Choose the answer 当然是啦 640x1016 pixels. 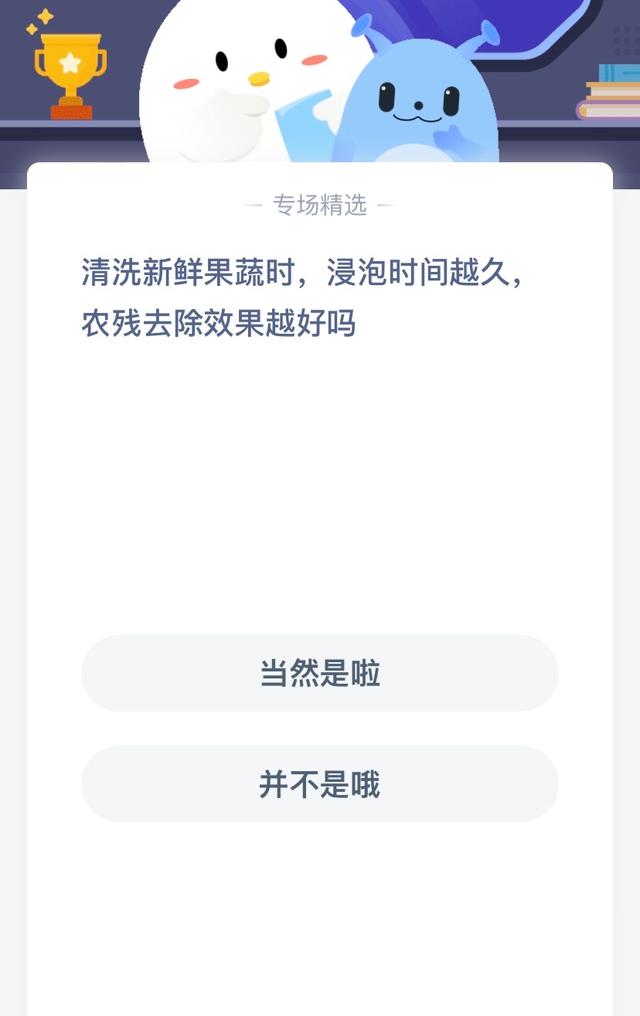coord(319,674)
